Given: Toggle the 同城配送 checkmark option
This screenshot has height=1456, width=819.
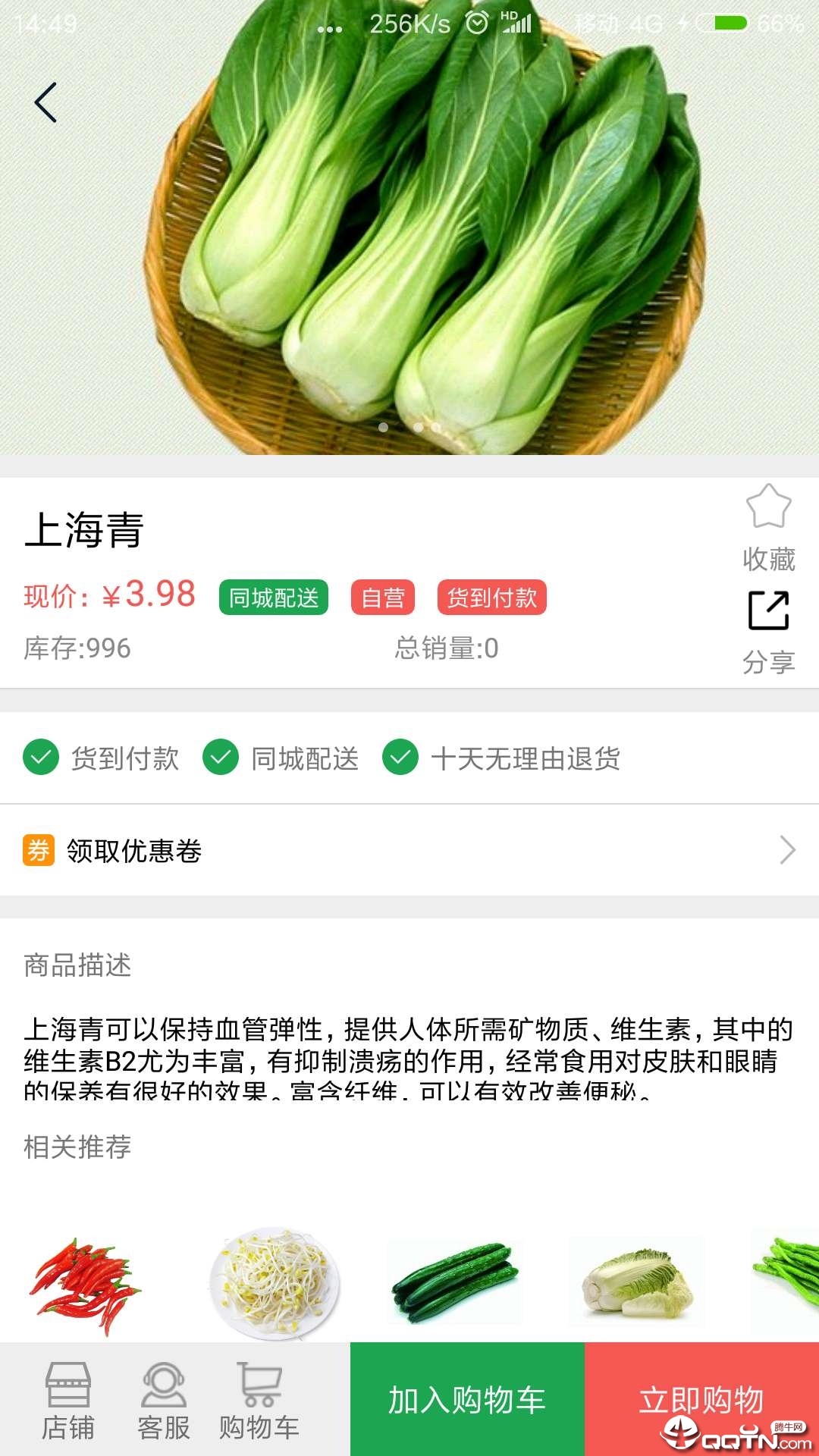Looking at the screenshot, I should [222, 758].
